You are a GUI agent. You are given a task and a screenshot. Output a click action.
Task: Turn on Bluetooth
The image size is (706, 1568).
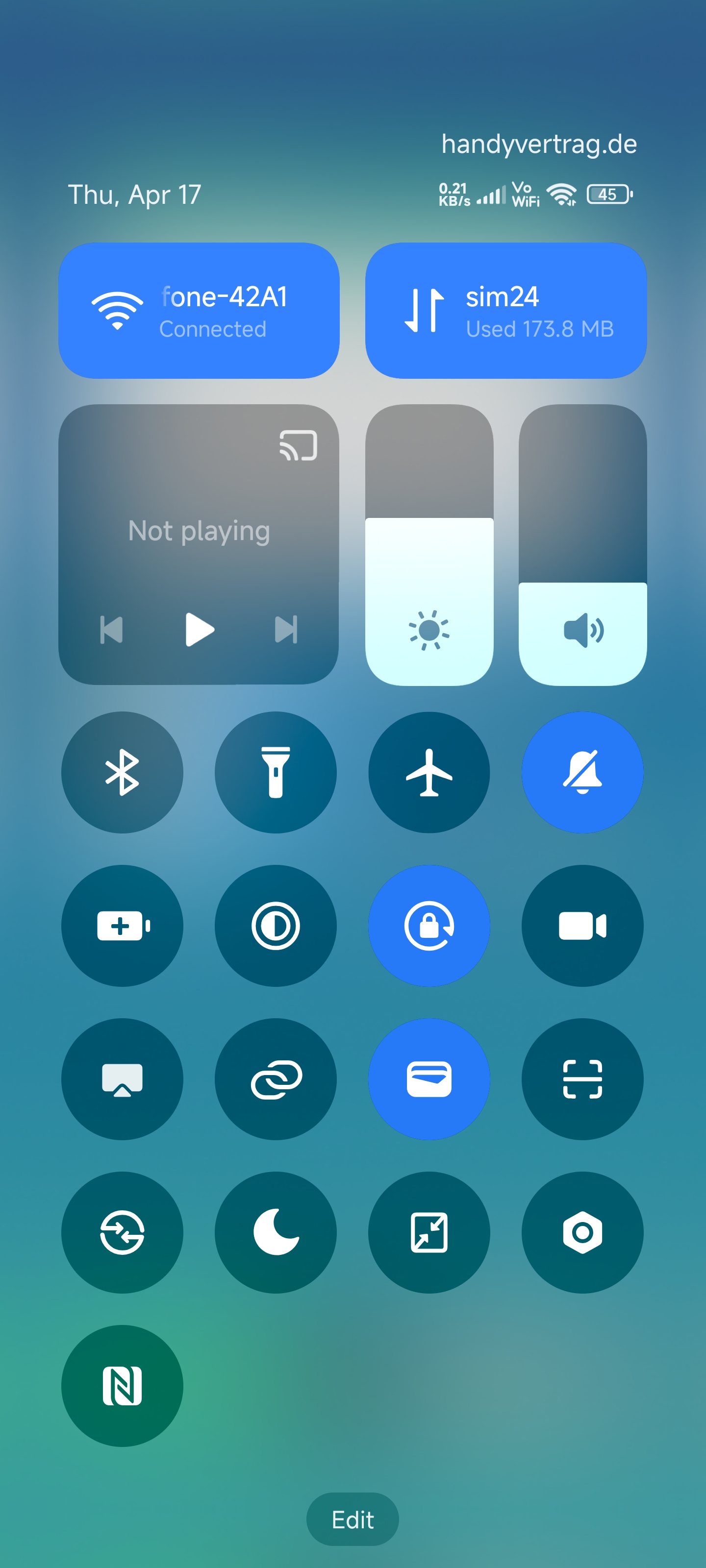pyautogui.click(x=122, y=772)
